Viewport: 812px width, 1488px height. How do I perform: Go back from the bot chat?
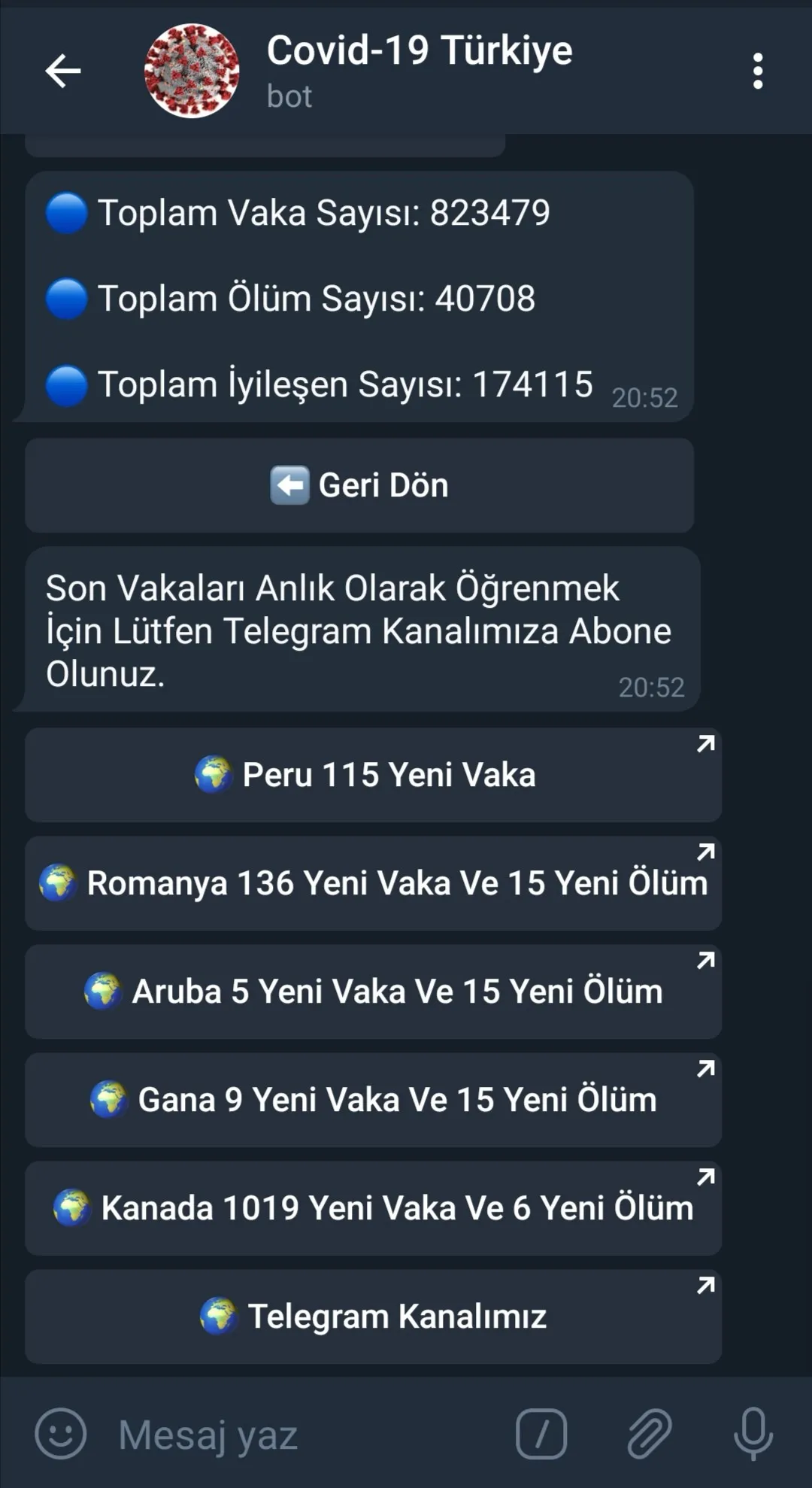pos(62,71)
